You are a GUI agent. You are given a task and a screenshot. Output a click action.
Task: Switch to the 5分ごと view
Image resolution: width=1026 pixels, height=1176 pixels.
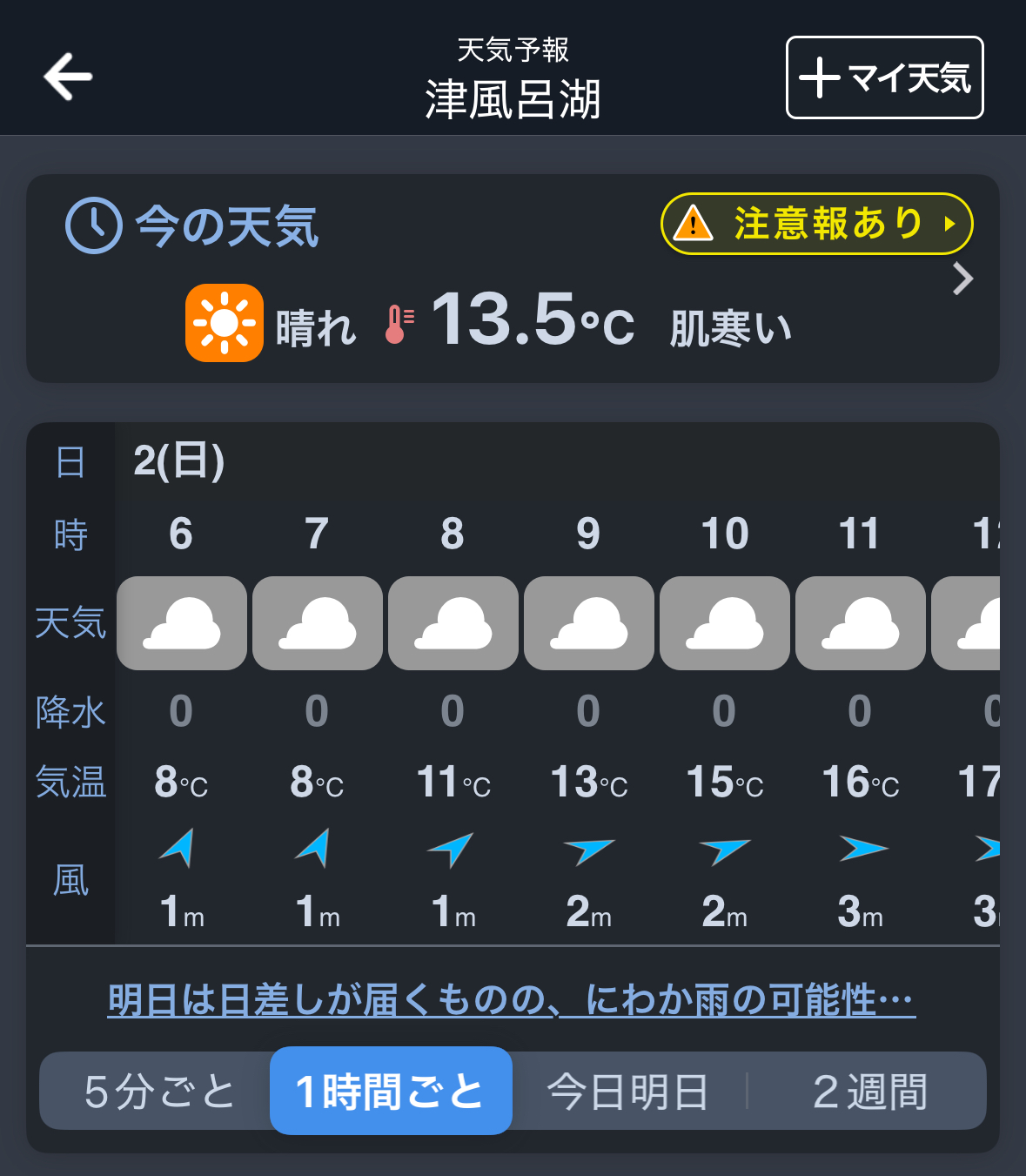coord(159,1092)
